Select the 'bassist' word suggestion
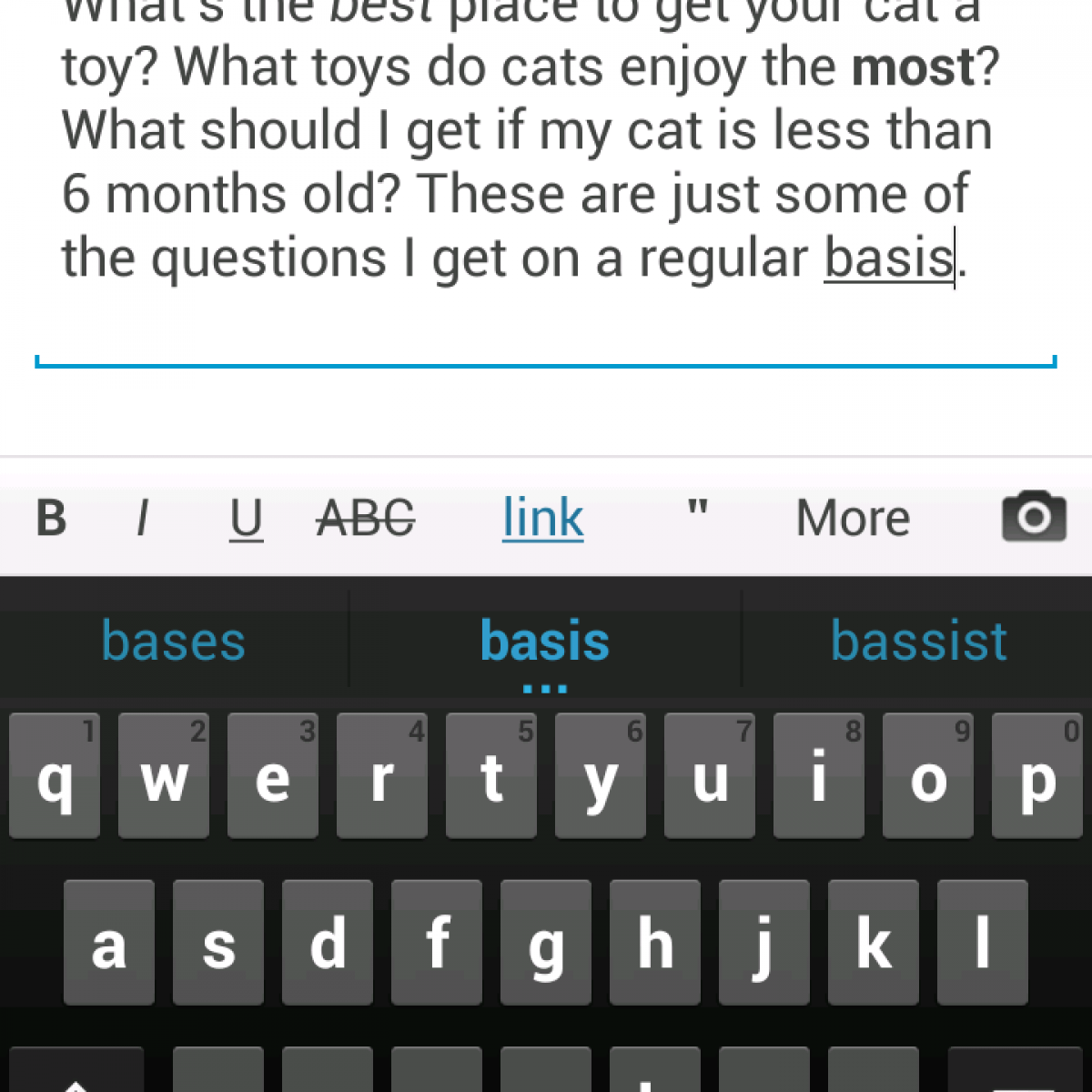This screenshot has width=1092, height=1092. [918, 641]
